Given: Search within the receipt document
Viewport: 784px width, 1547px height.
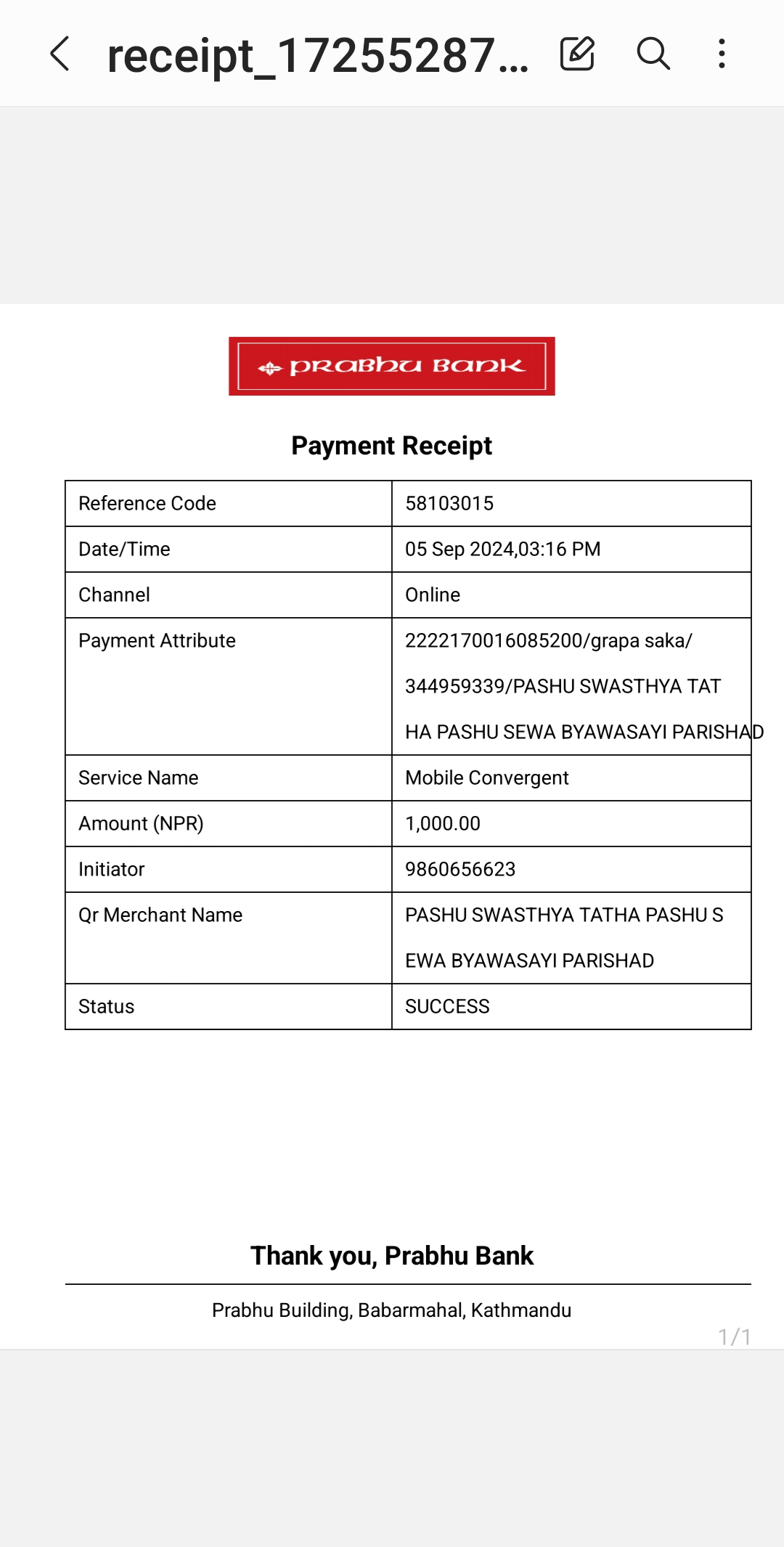Looking at the screenshot, I should click(x=653, y=54).
